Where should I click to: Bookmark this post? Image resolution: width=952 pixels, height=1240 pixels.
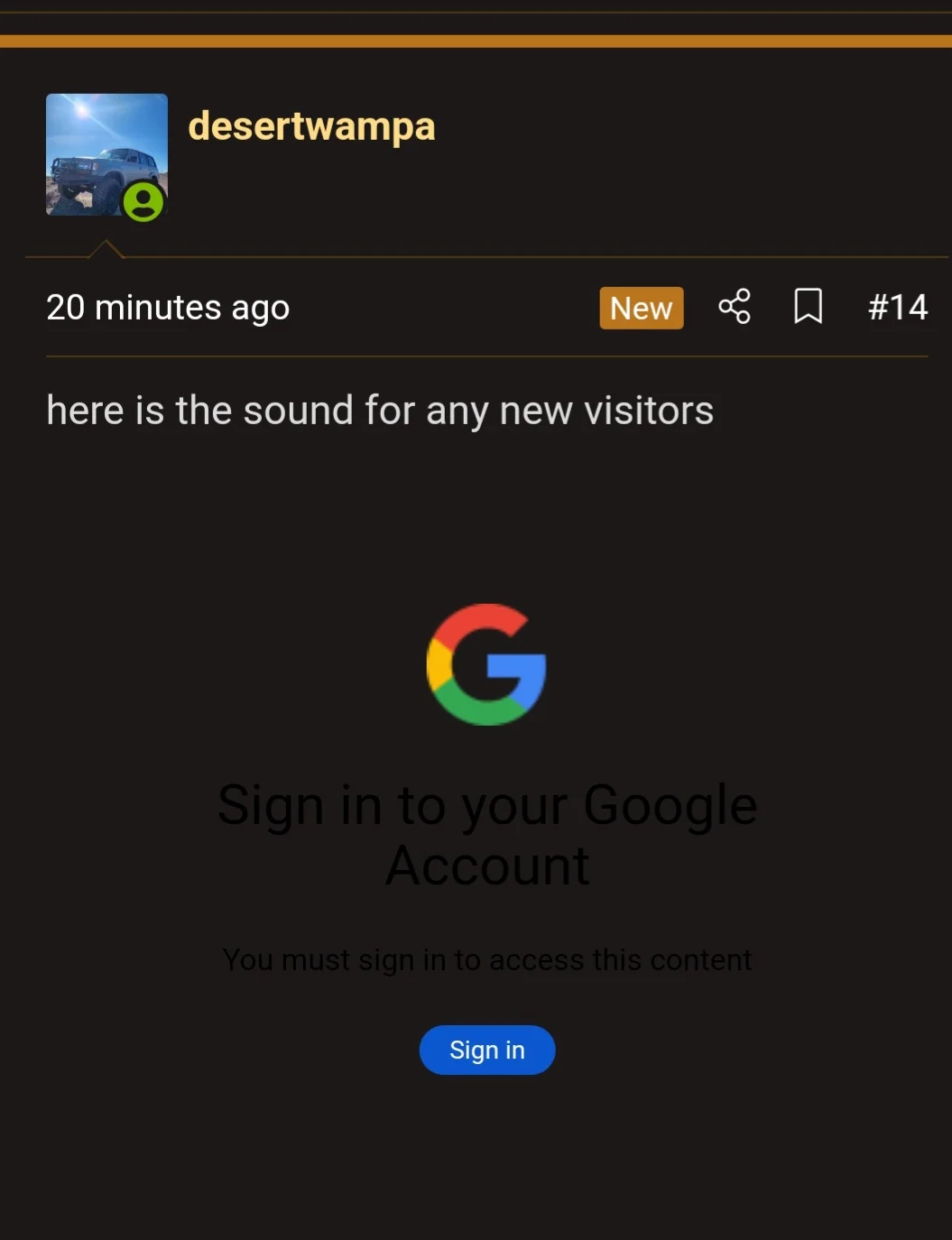tap(808, 307)
